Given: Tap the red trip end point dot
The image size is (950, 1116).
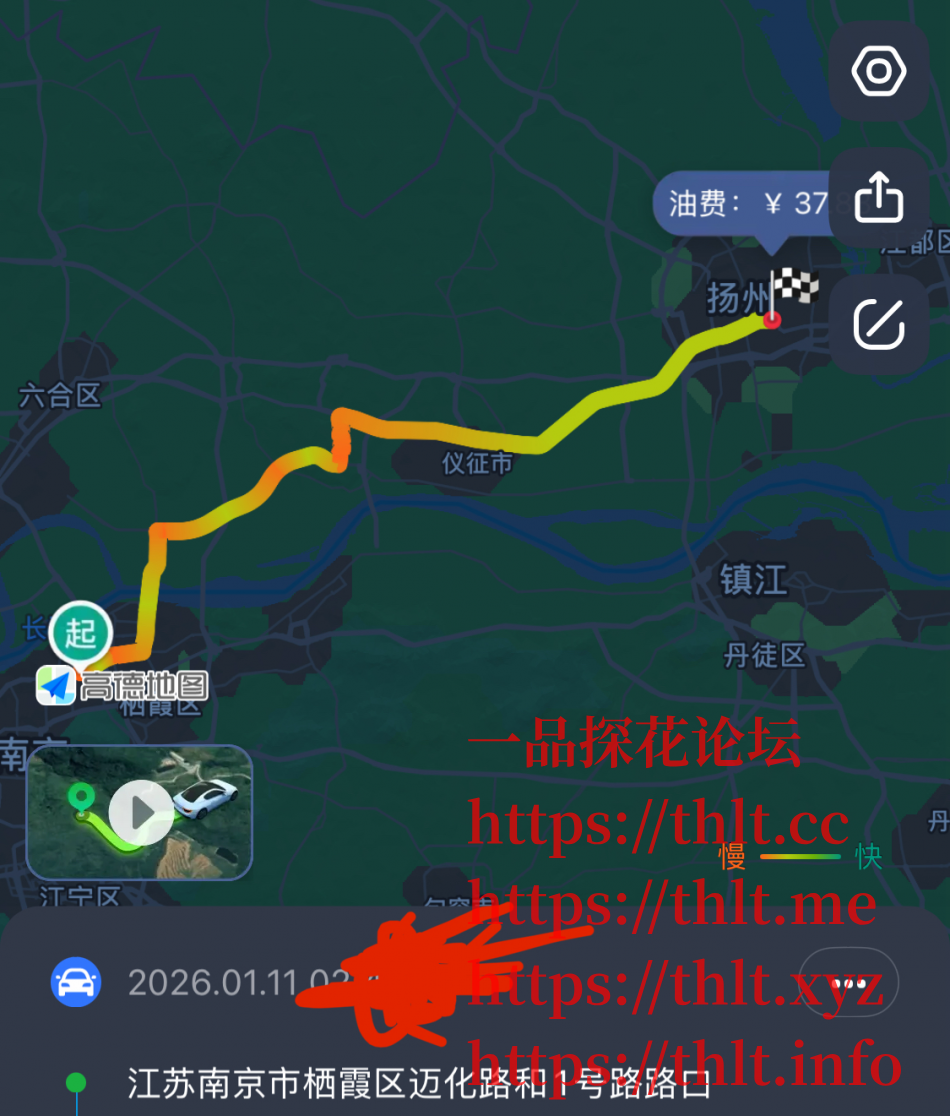Looking at the screenshot, I should [770, 321].
